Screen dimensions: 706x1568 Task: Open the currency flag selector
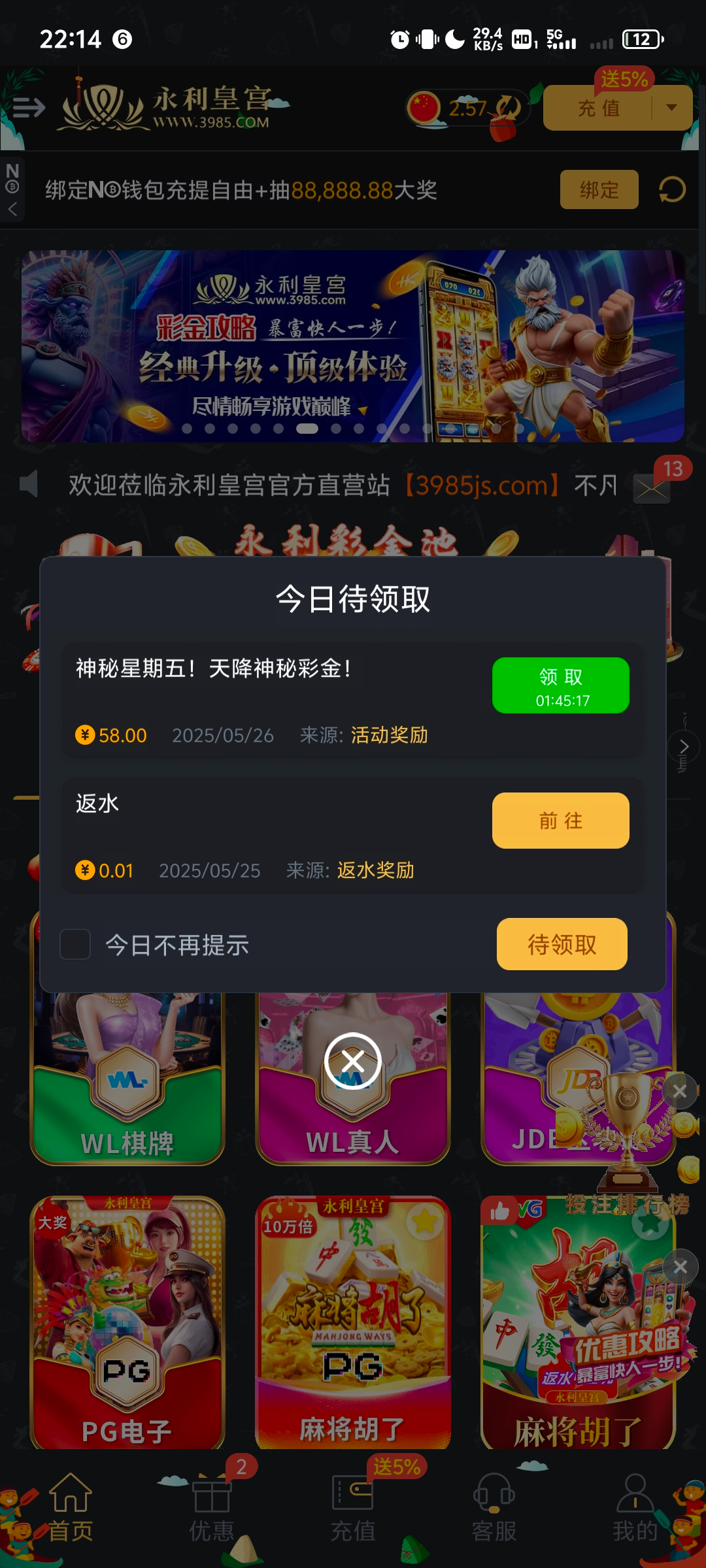[425, 106]
